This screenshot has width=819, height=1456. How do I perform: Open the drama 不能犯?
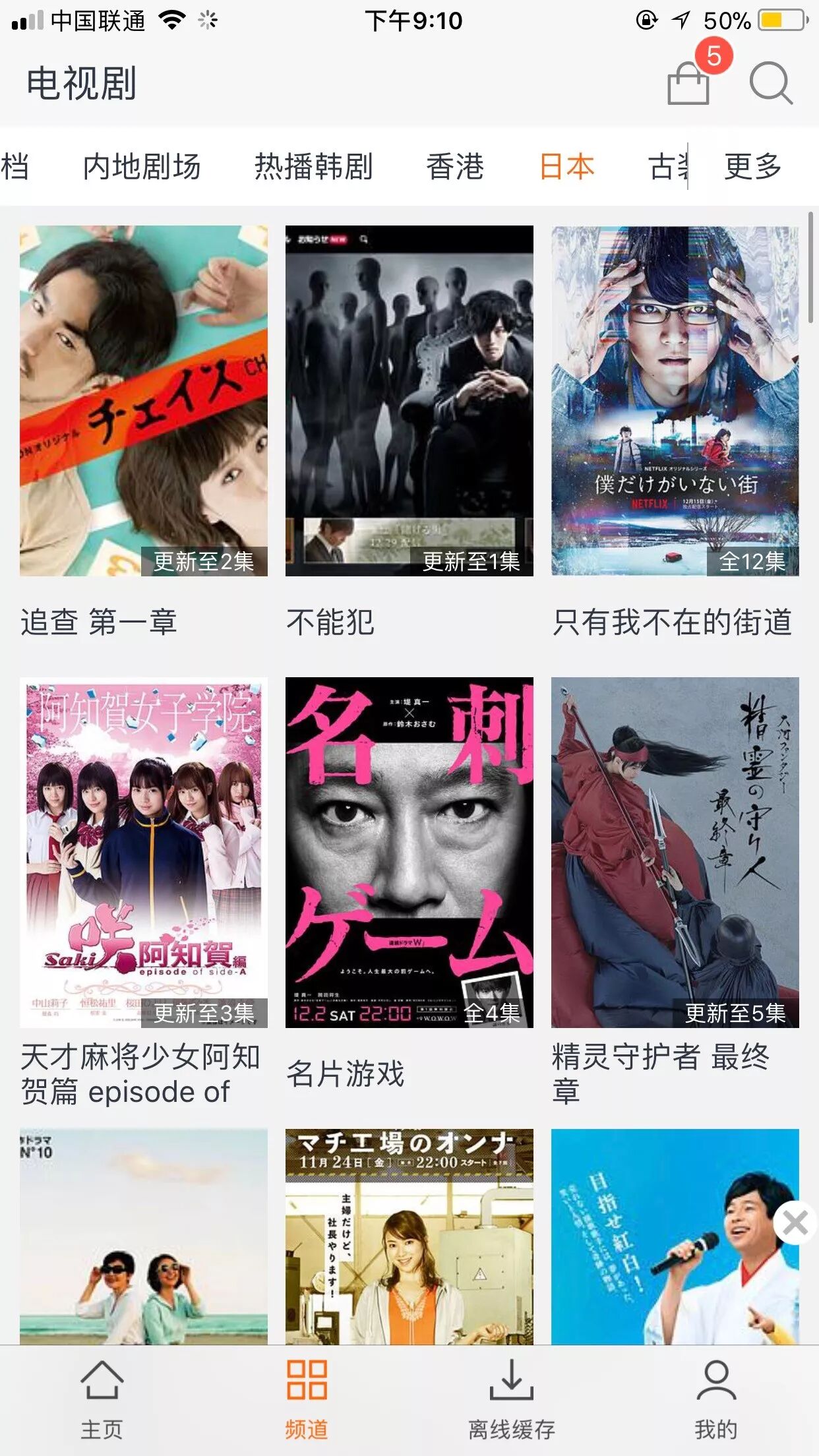(x=409, y=401)
